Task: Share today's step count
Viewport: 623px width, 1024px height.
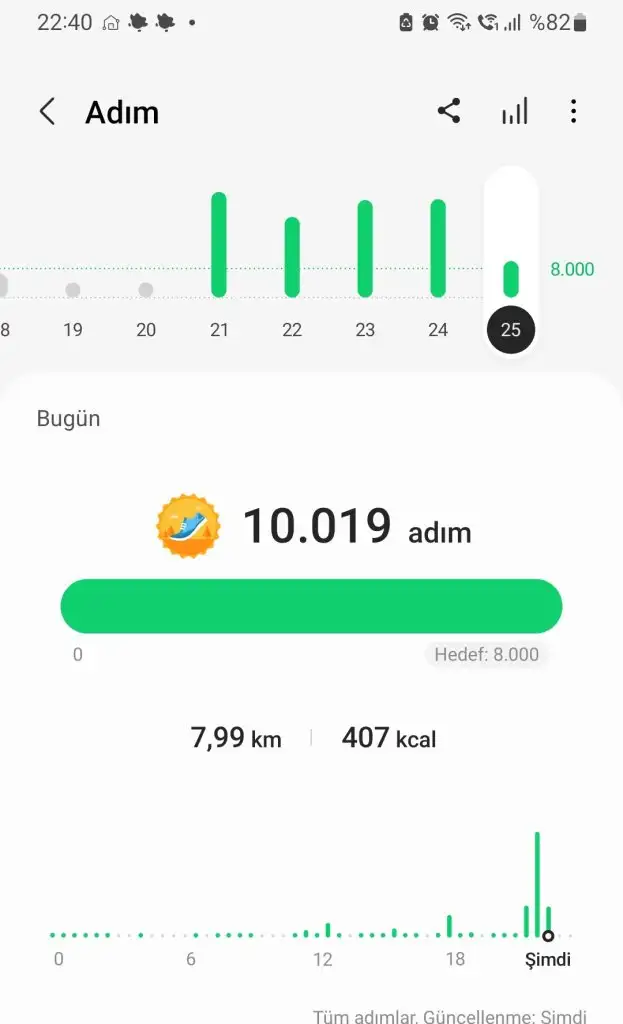Action: click(449, 111)
